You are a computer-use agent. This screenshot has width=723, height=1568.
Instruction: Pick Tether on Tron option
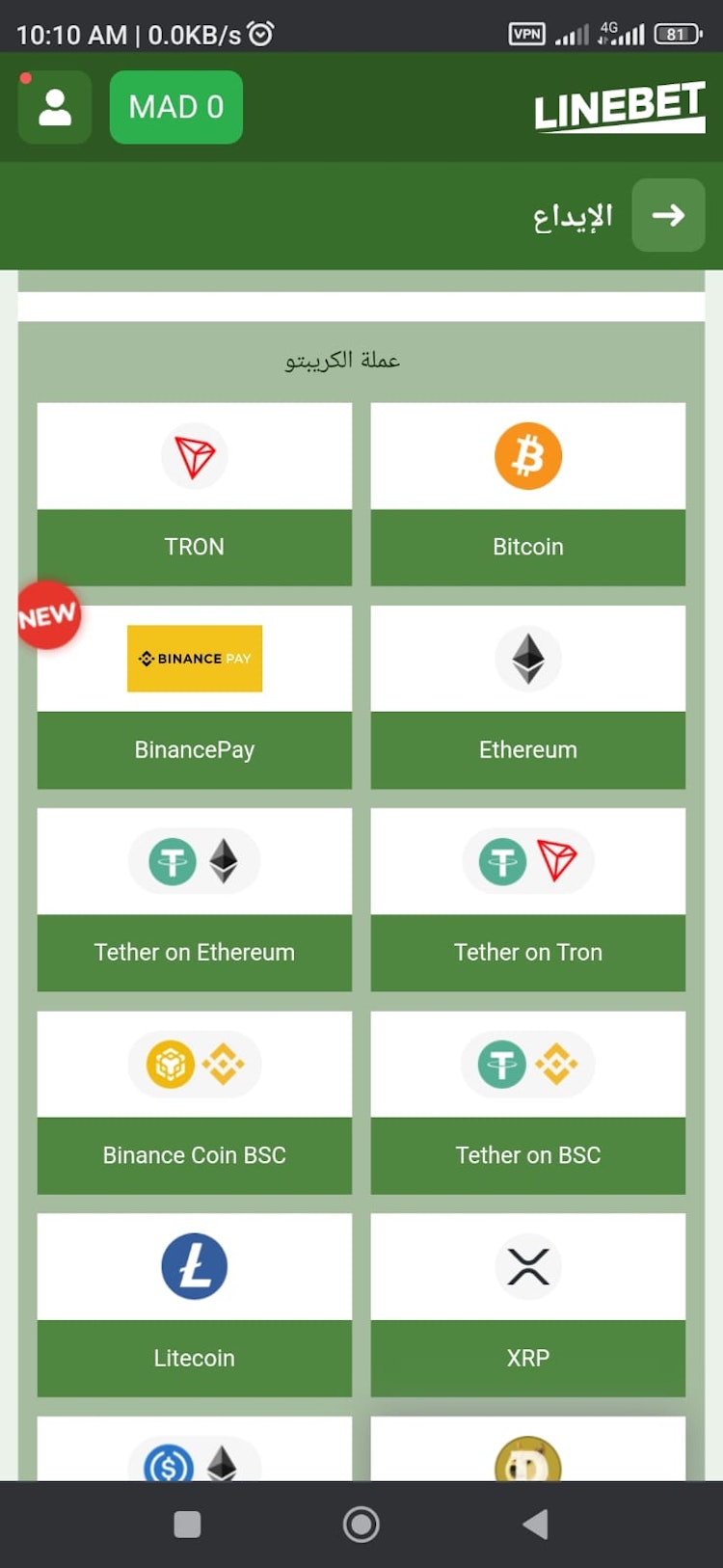pyautogui.click(x=527, y=899)
